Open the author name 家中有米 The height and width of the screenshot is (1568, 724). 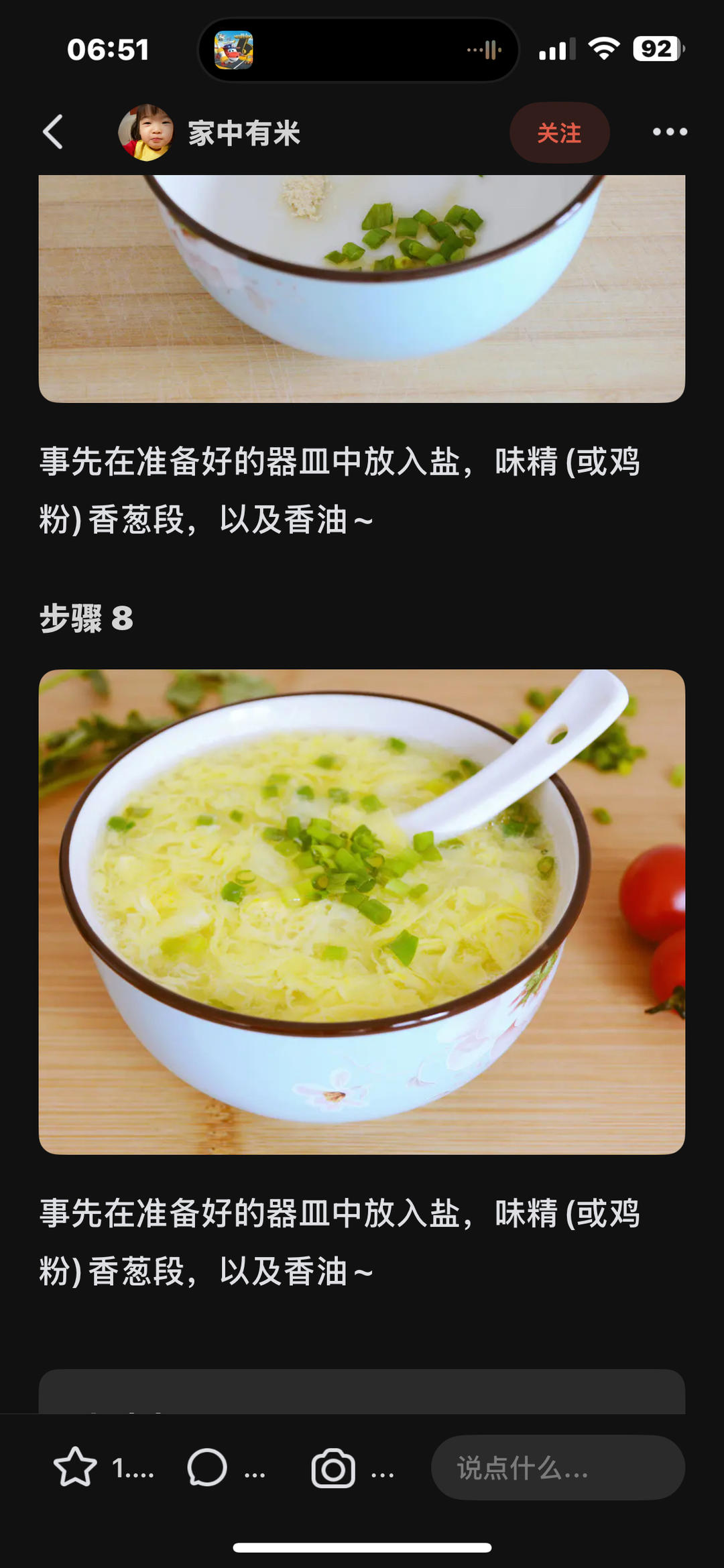point(244,133)
